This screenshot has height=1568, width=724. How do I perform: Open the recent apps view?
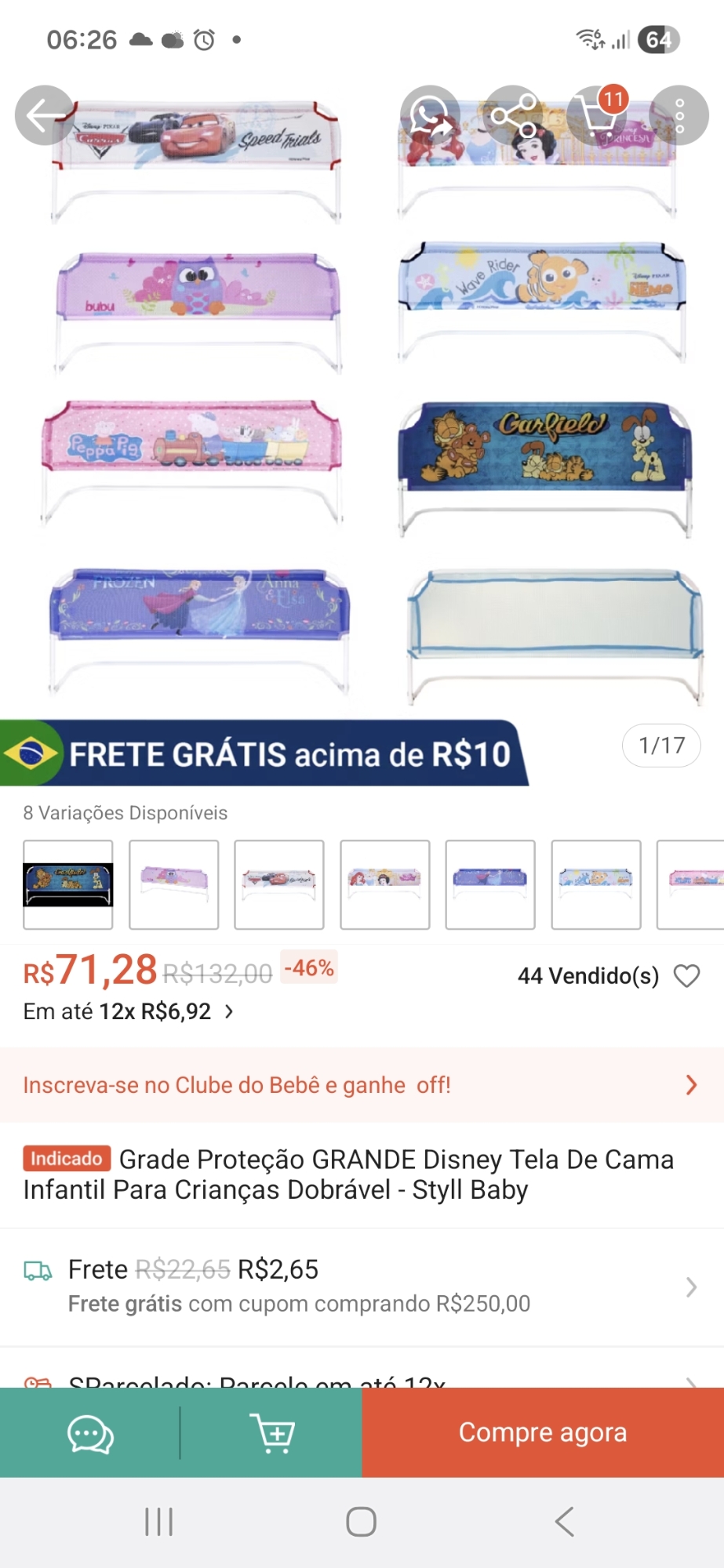[x=158, y=1522]
